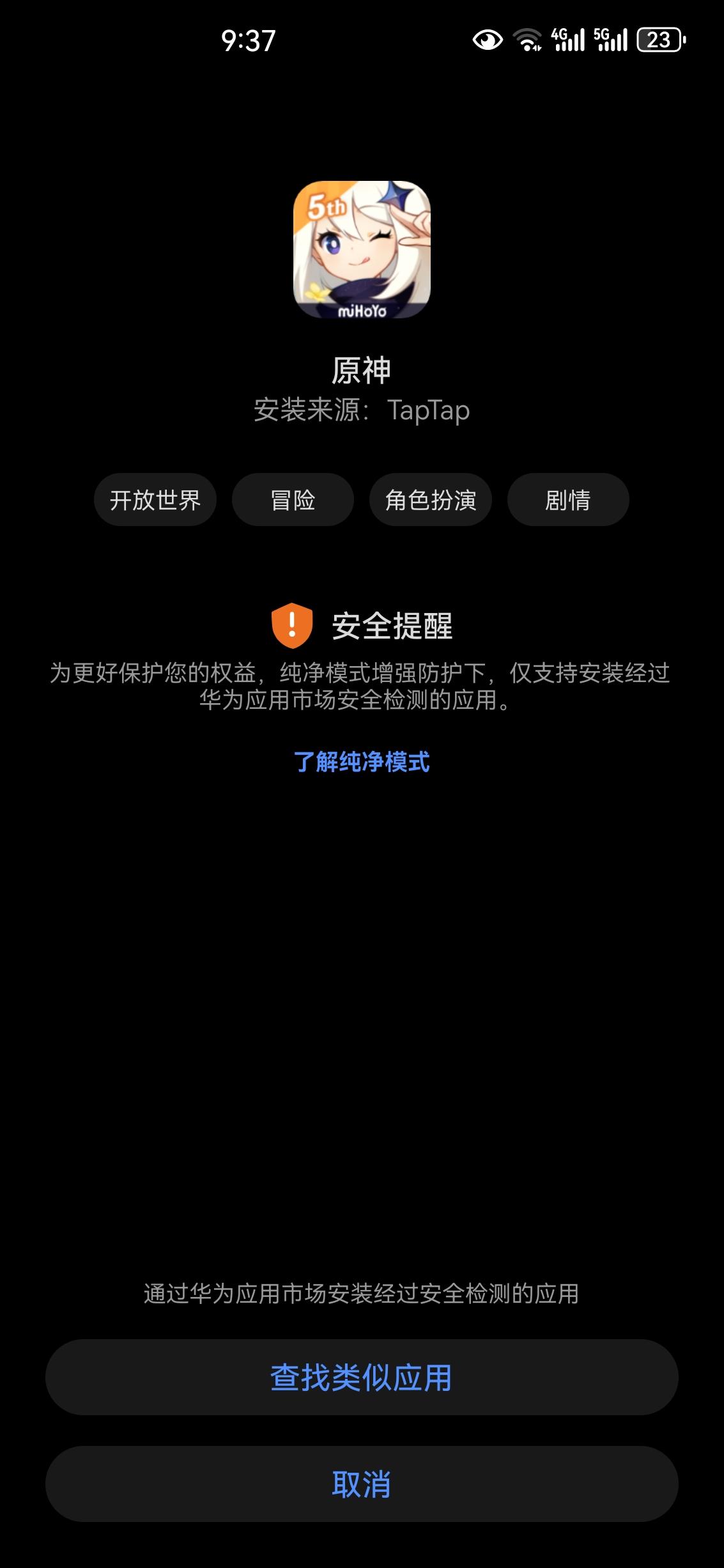Tap the Wi-Fi signal icon in status bar

pyautogui.click(x=527, y=40)
